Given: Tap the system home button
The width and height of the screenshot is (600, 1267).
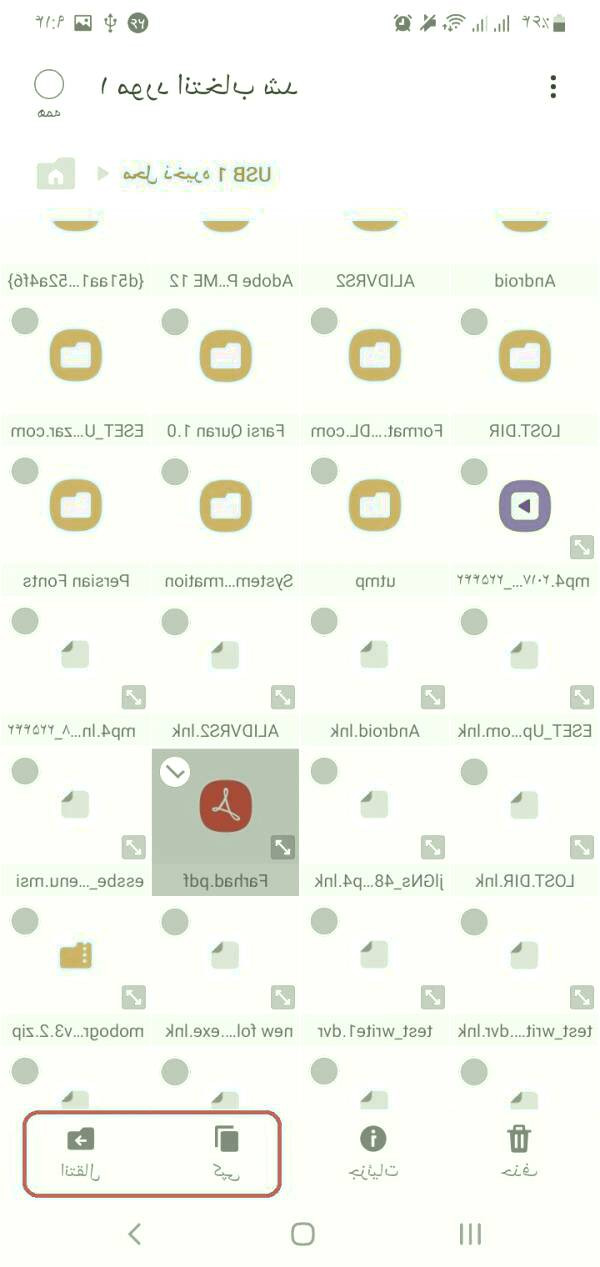Looking at the screenshot, I should click(302, 1234).
